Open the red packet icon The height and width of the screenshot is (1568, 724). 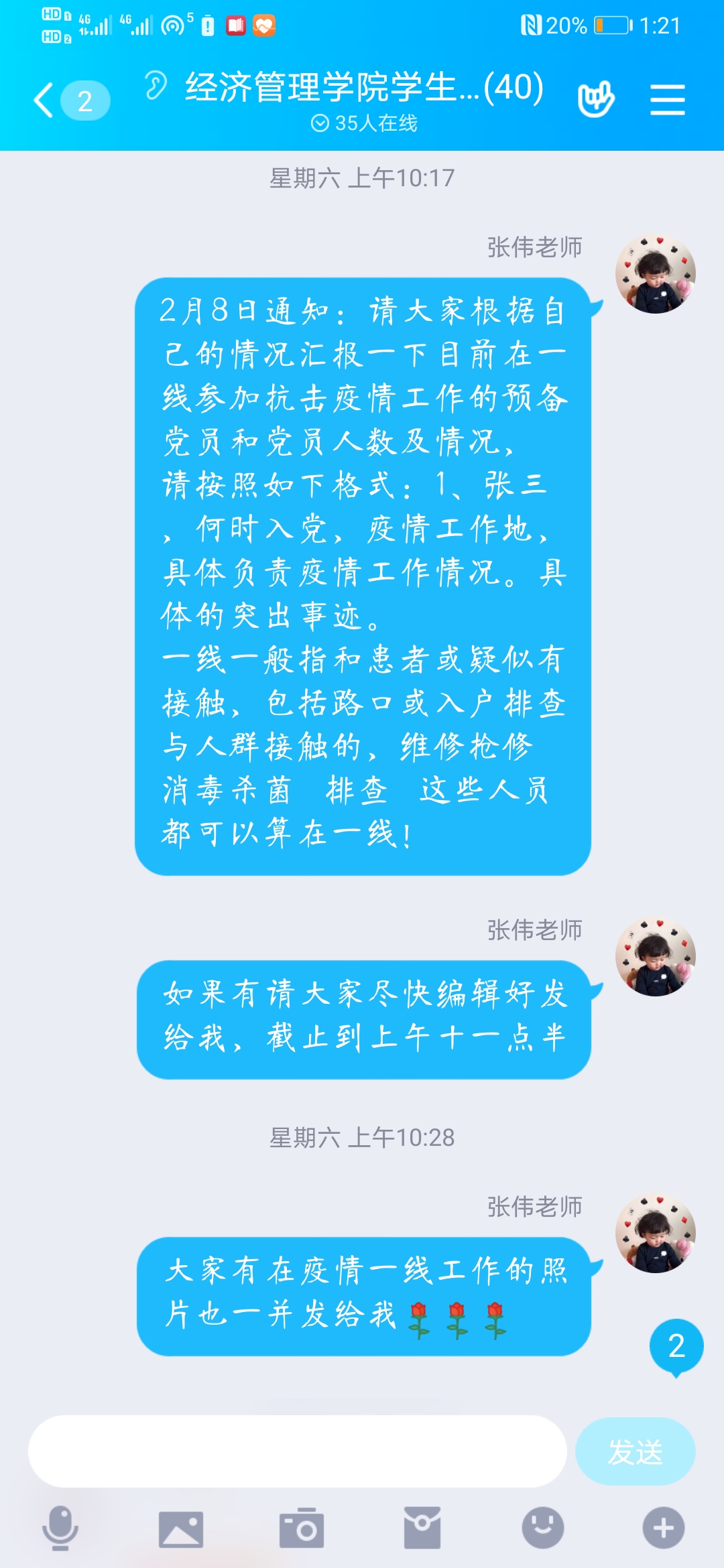[x=422, y=1528]
